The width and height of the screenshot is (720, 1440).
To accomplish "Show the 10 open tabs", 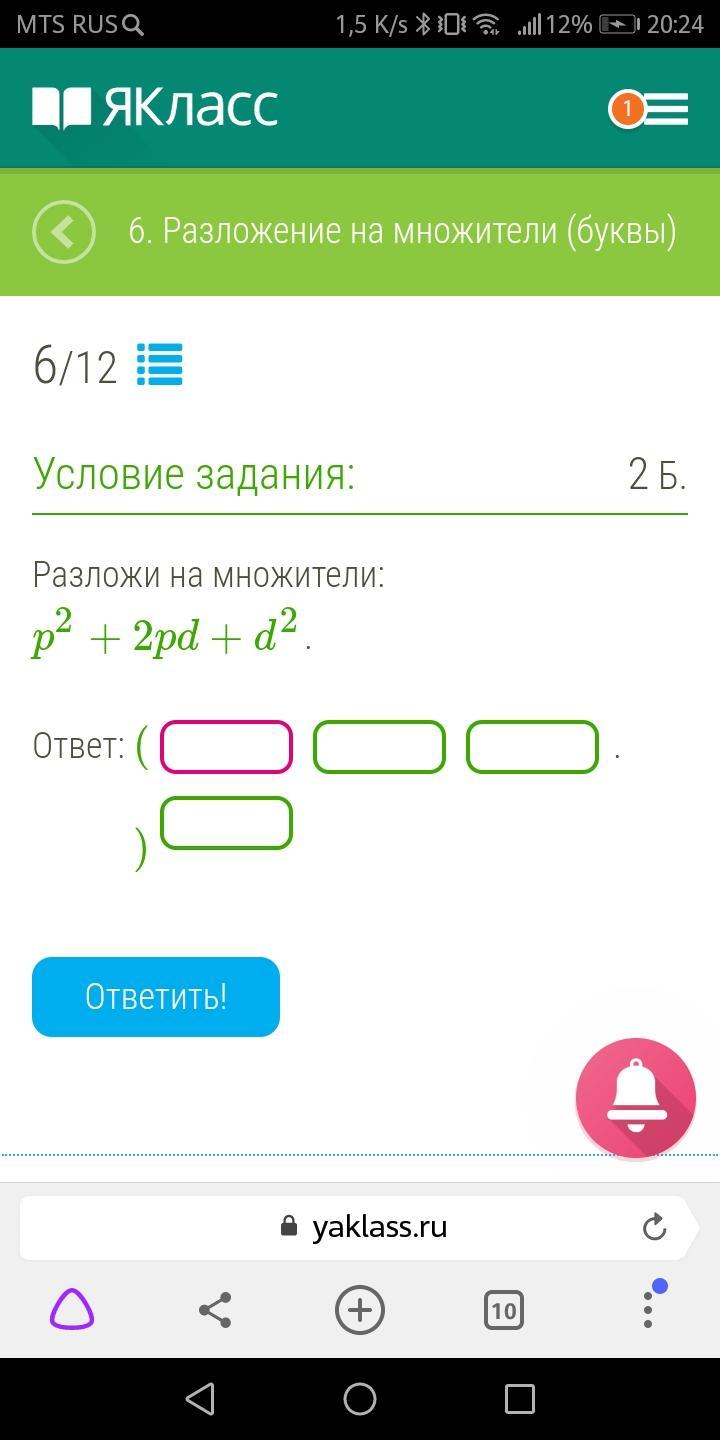I will [x=504, y=1310].
